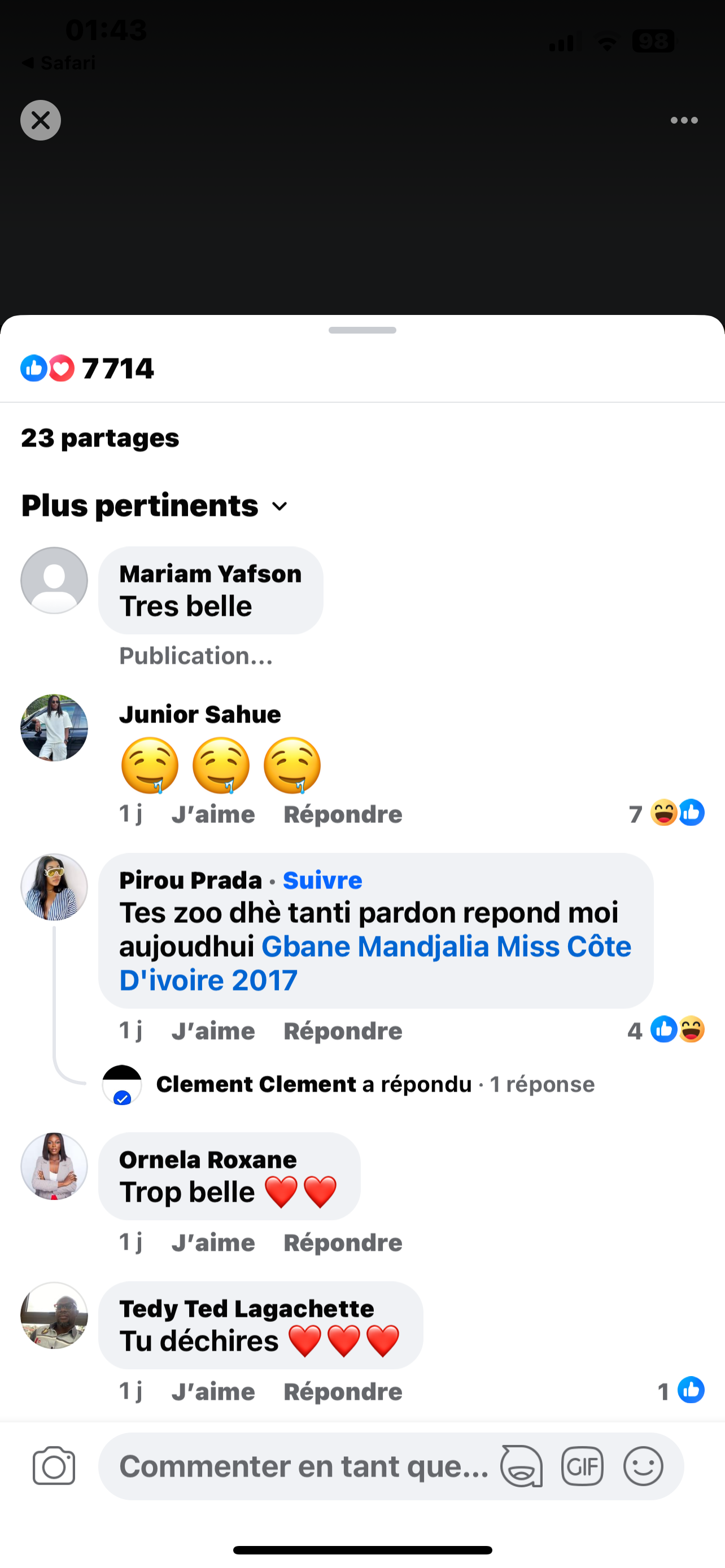The height and width of the screenshot is (1568, 725).
Task: Reply to Ornela Roxane's comment
Action: pos(343,1242)
